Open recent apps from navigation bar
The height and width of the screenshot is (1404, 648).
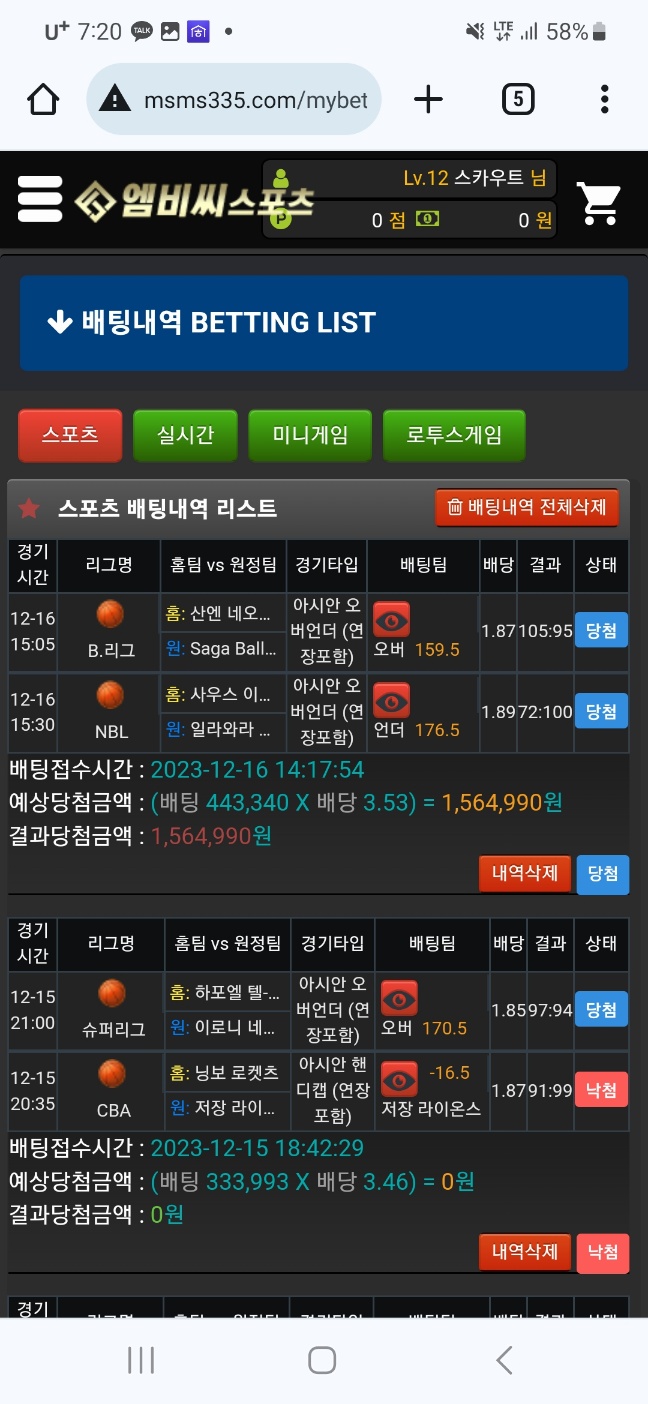click(141, 1359)
